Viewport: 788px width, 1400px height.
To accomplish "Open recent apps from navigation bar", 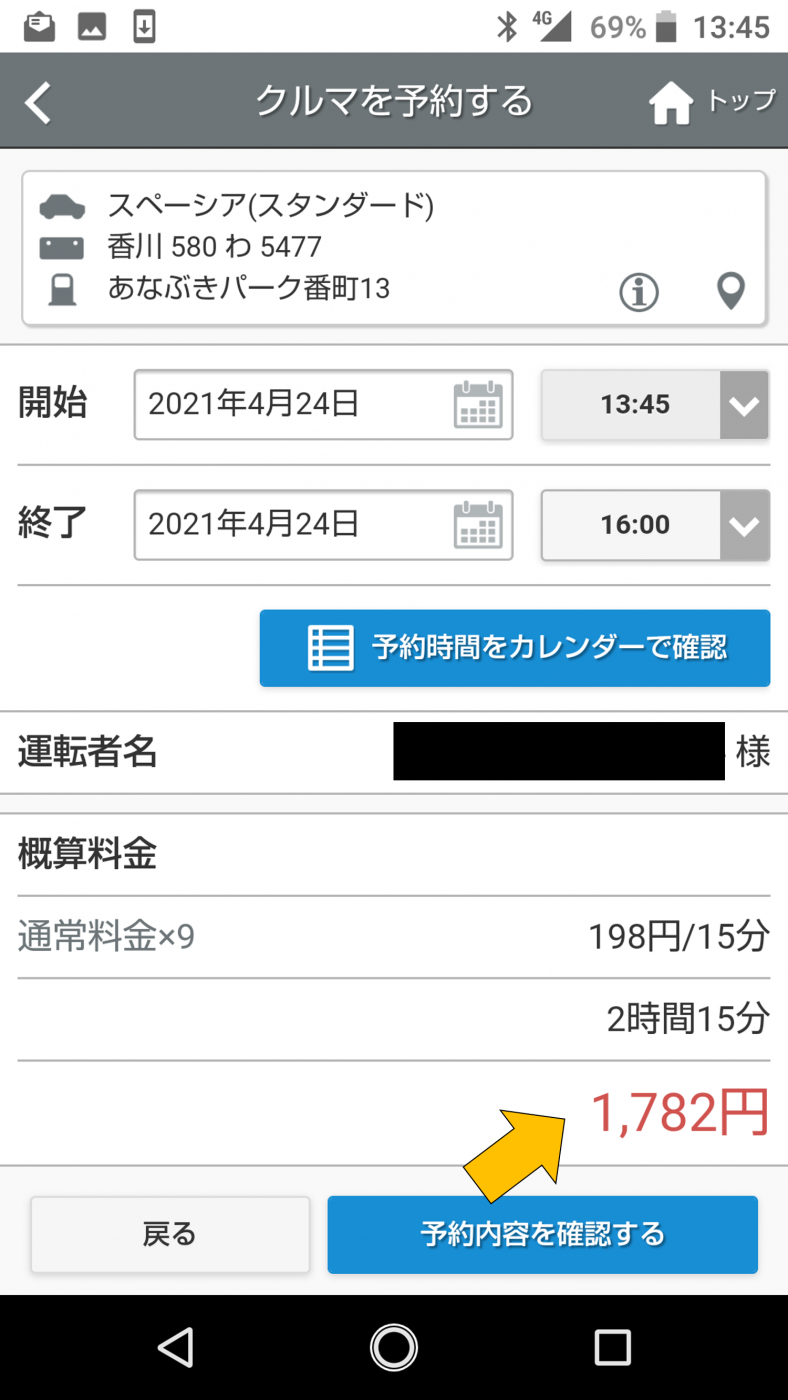I will [612, 1347].
